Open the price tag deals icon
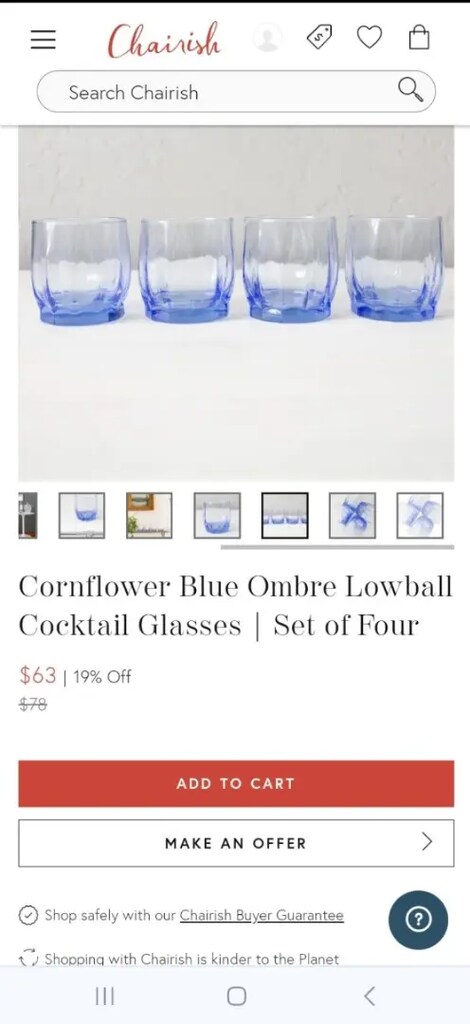Viewport: 470px width, 1024px height. tap(319, 37)
